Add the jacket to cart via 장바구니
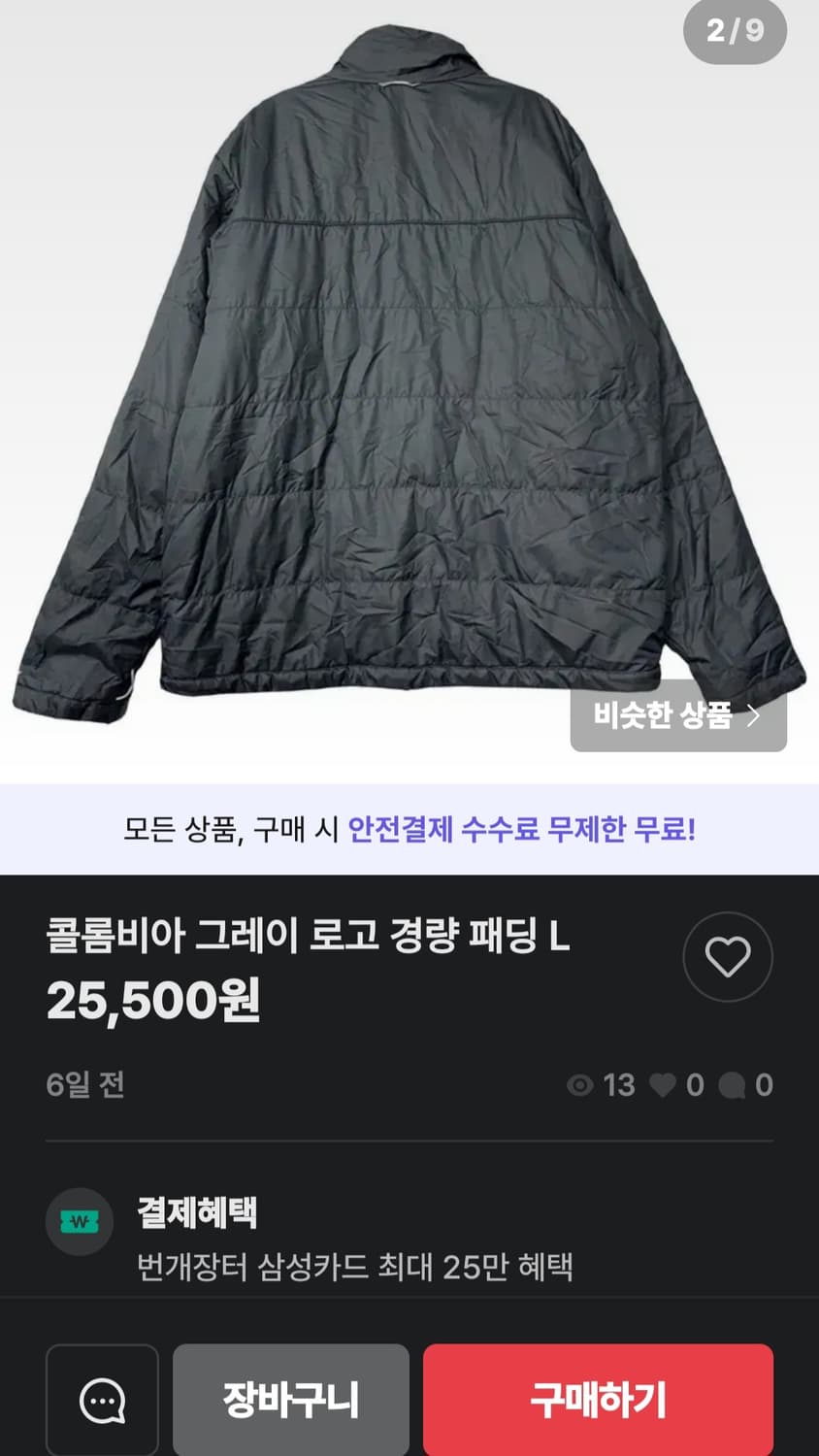 (291, 1401)
